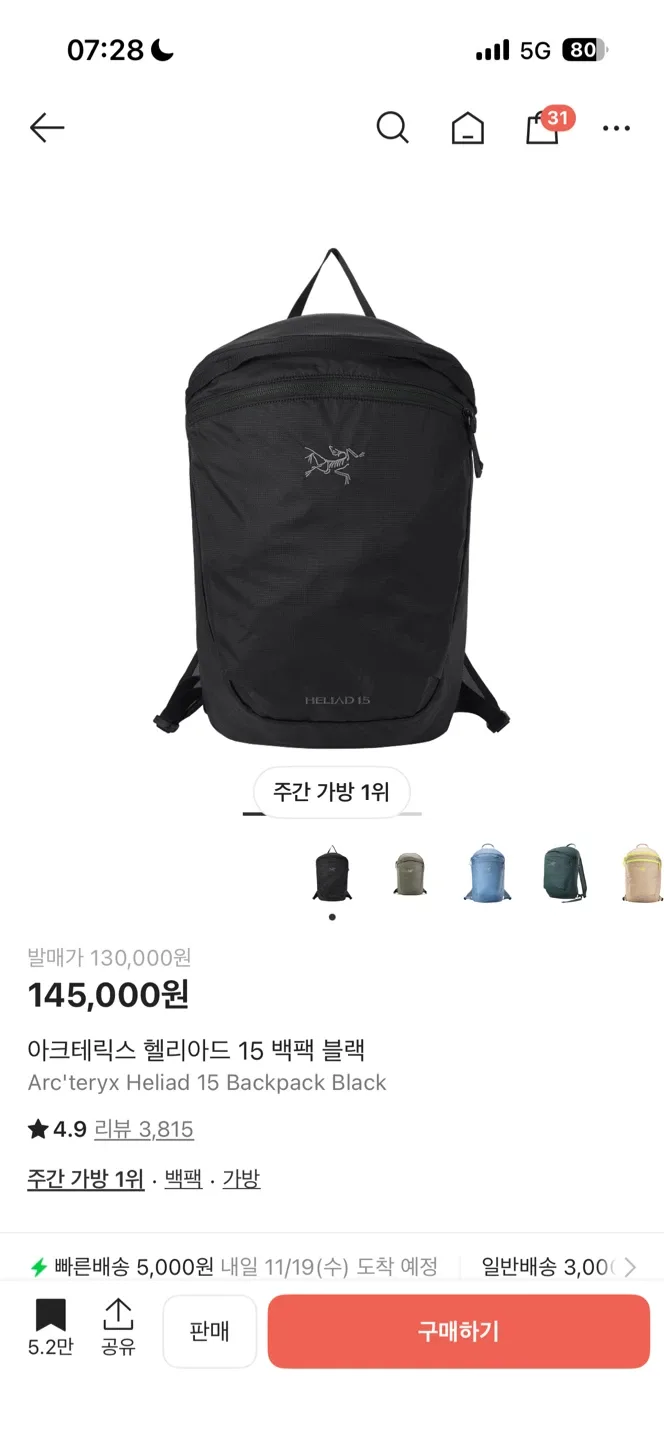664x1440 pixels.
Task: Open the 주간 가방 1위 ranking link
Action: (85, 1179)
